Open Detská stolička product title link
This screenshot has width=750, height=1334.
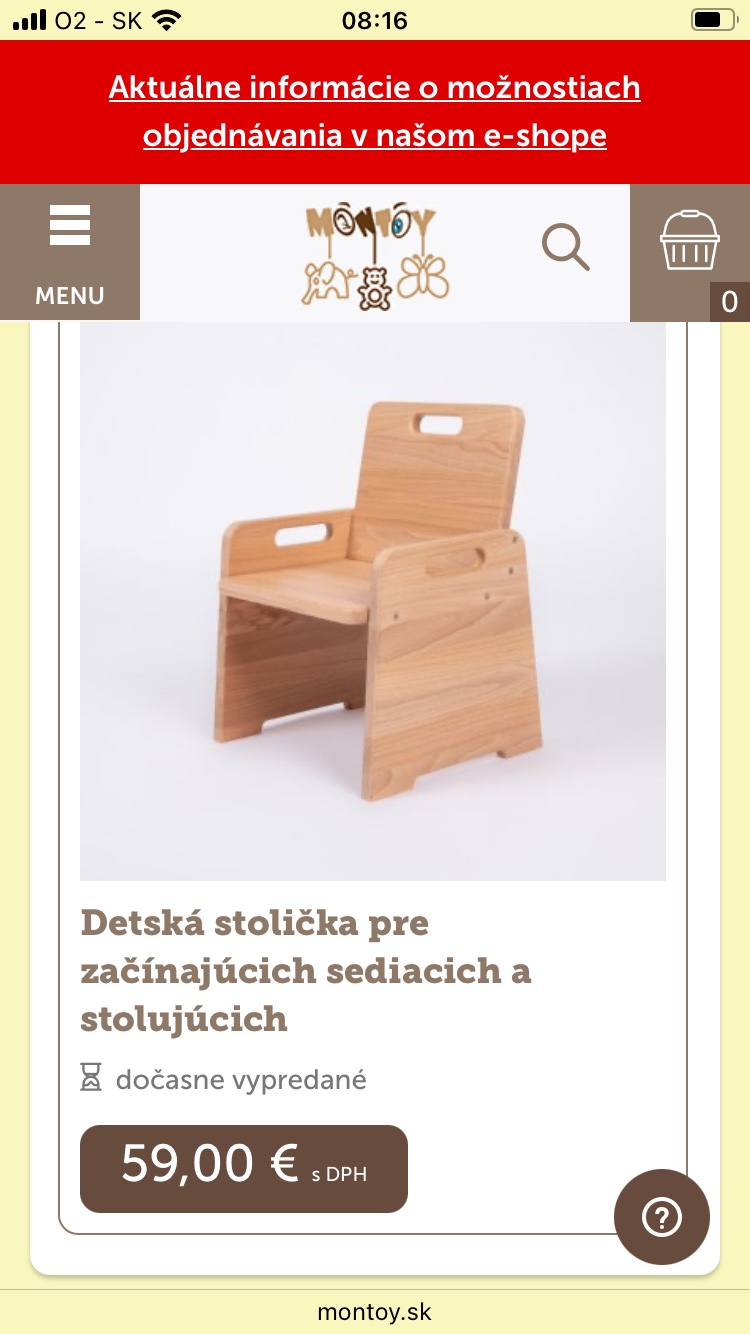pos(305,969)
